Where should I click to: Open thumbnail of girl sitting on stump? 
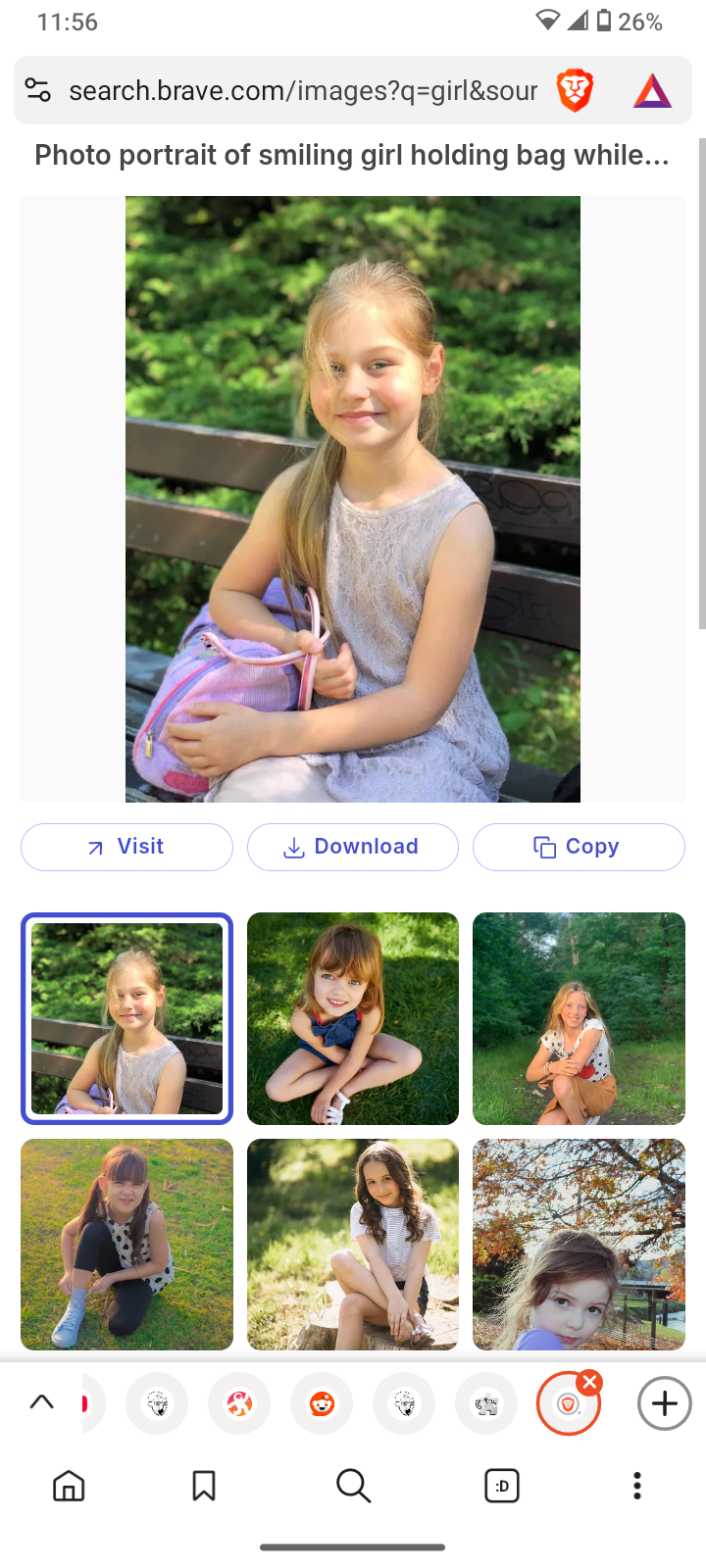point(353,1245)
